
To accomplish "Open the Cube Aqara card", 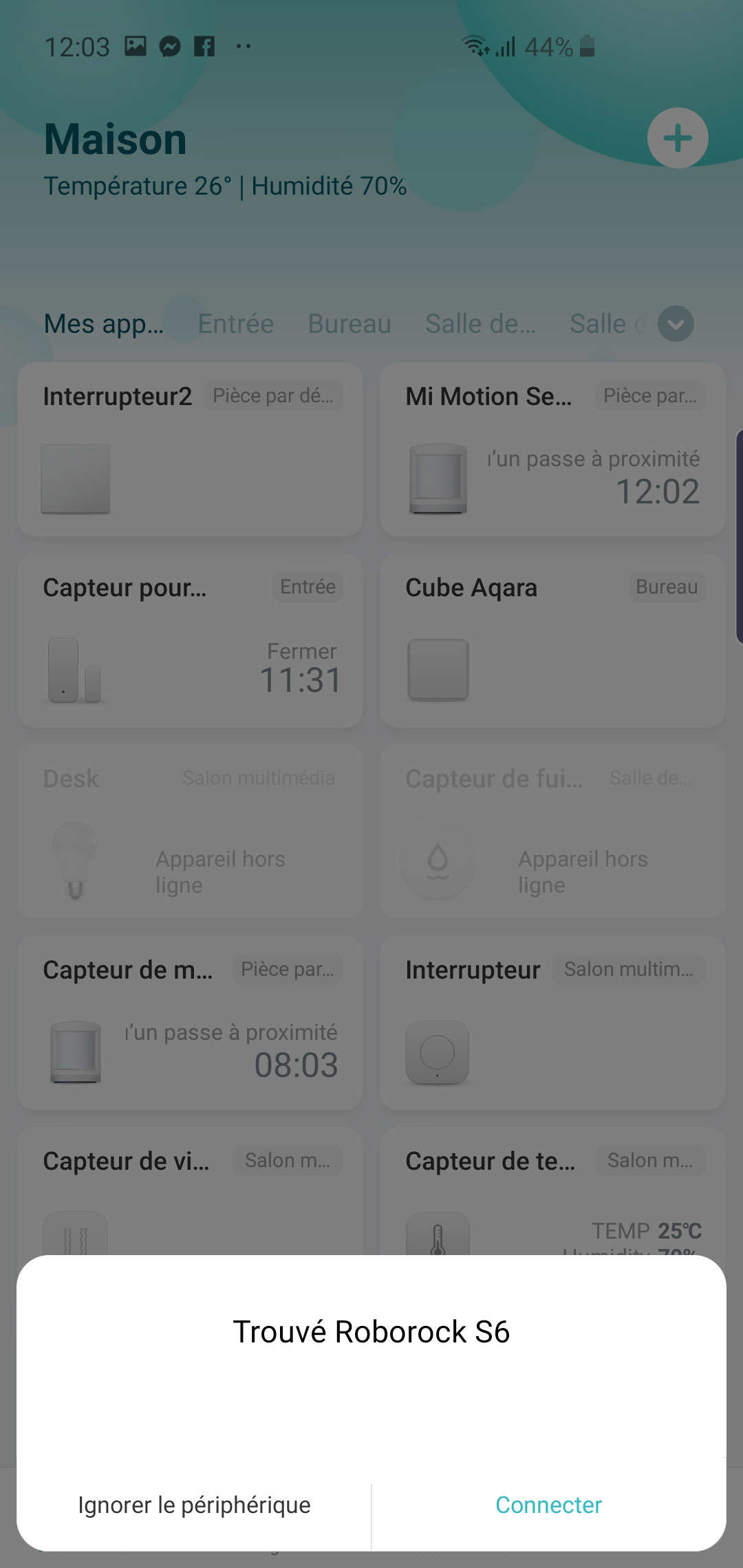I will pos(552,641).
